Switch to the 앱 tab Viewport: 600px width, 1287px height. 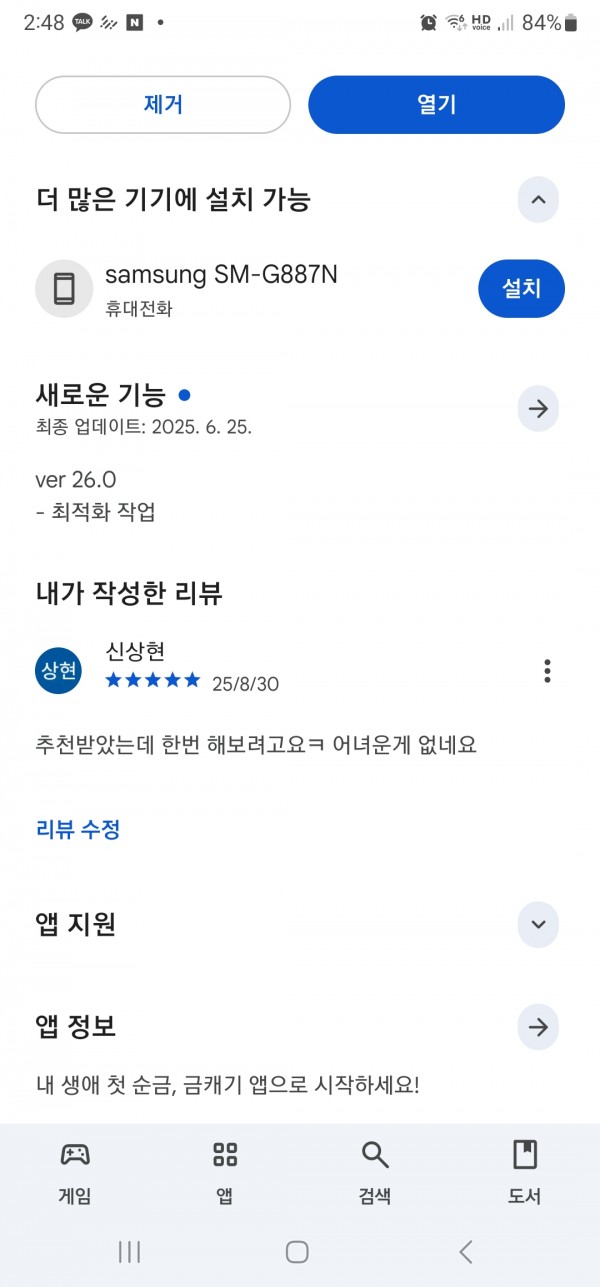(x=225, y=1172)
